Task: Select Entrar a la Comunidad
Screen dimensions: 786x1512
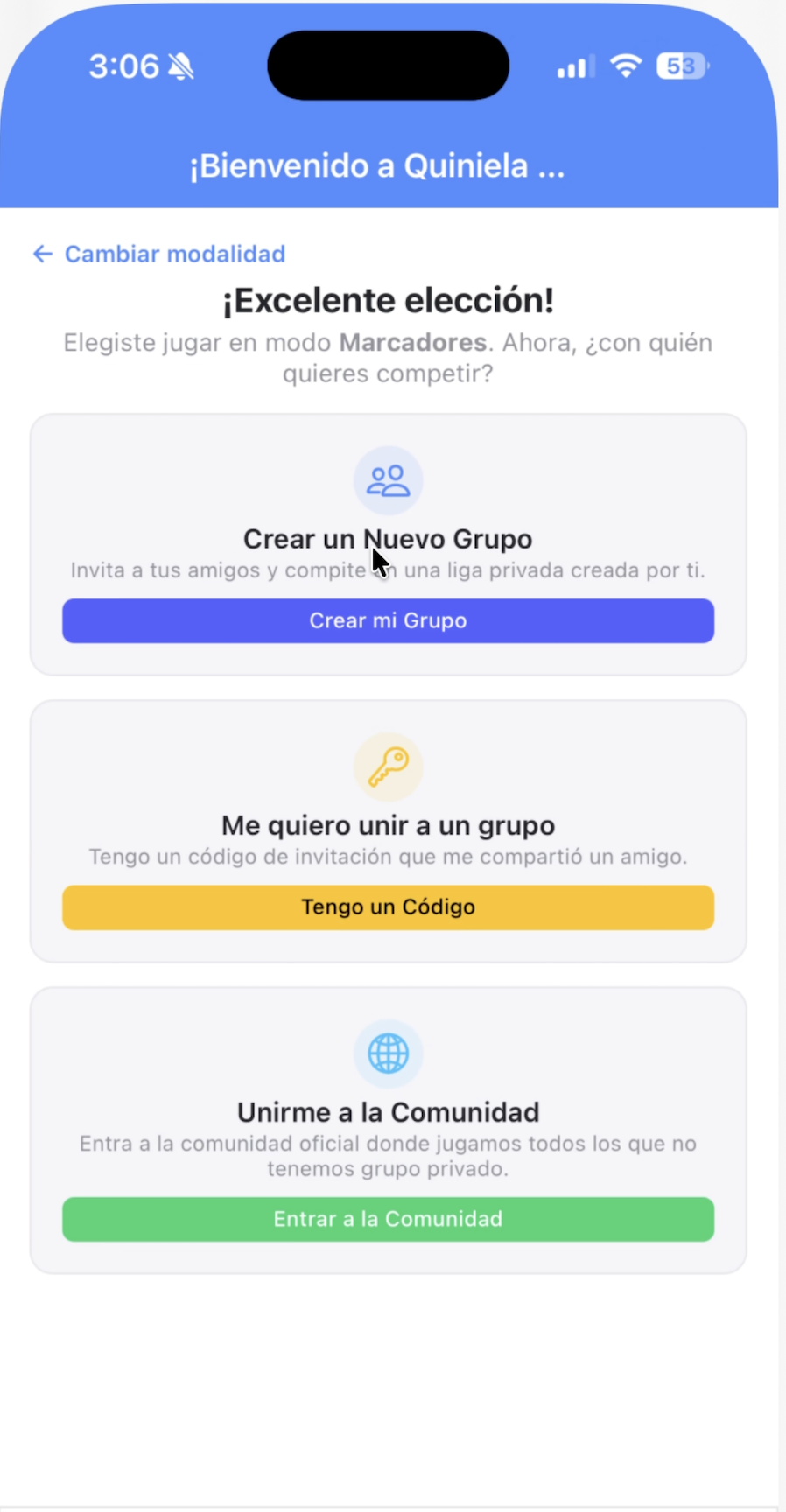Action: tap(388, 1219)
